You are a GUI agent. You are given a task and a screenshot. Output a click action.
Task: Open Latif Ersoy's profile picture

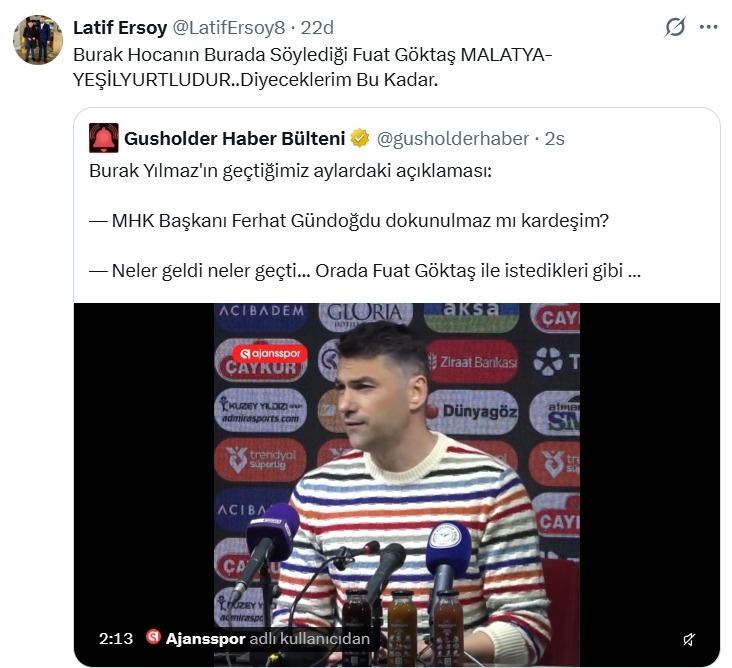pyautogui.click(x=38, y=40)
